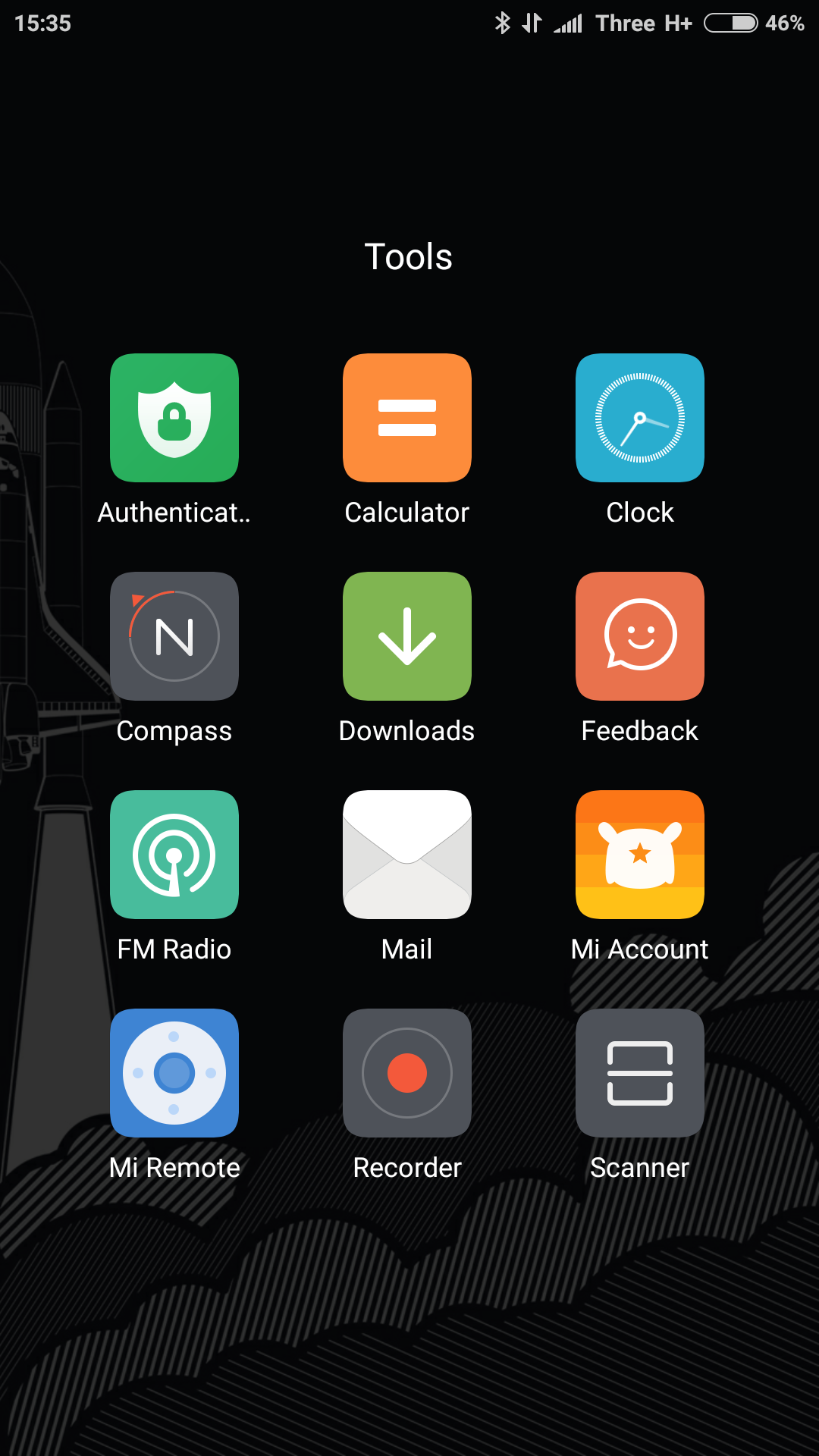
Task: Open the Feedback app
Action: point(640,636)
